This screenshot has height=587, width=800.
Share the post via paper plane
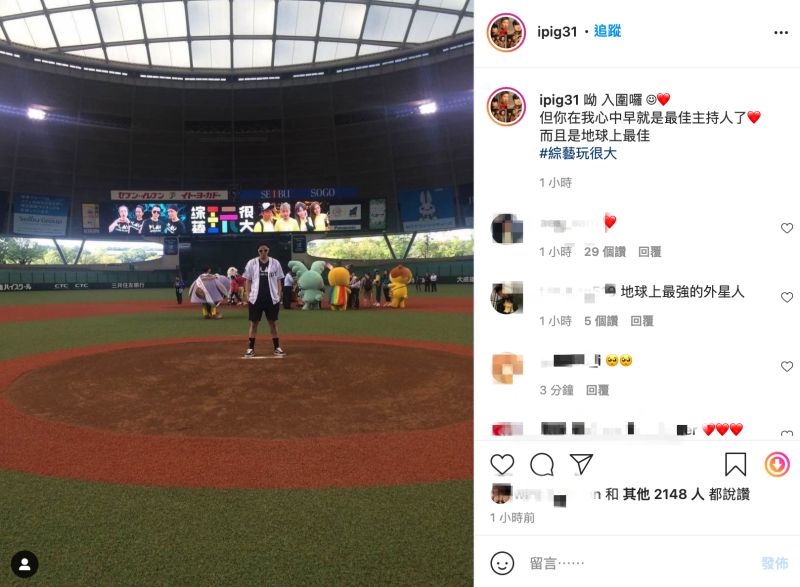pos(581,464)
